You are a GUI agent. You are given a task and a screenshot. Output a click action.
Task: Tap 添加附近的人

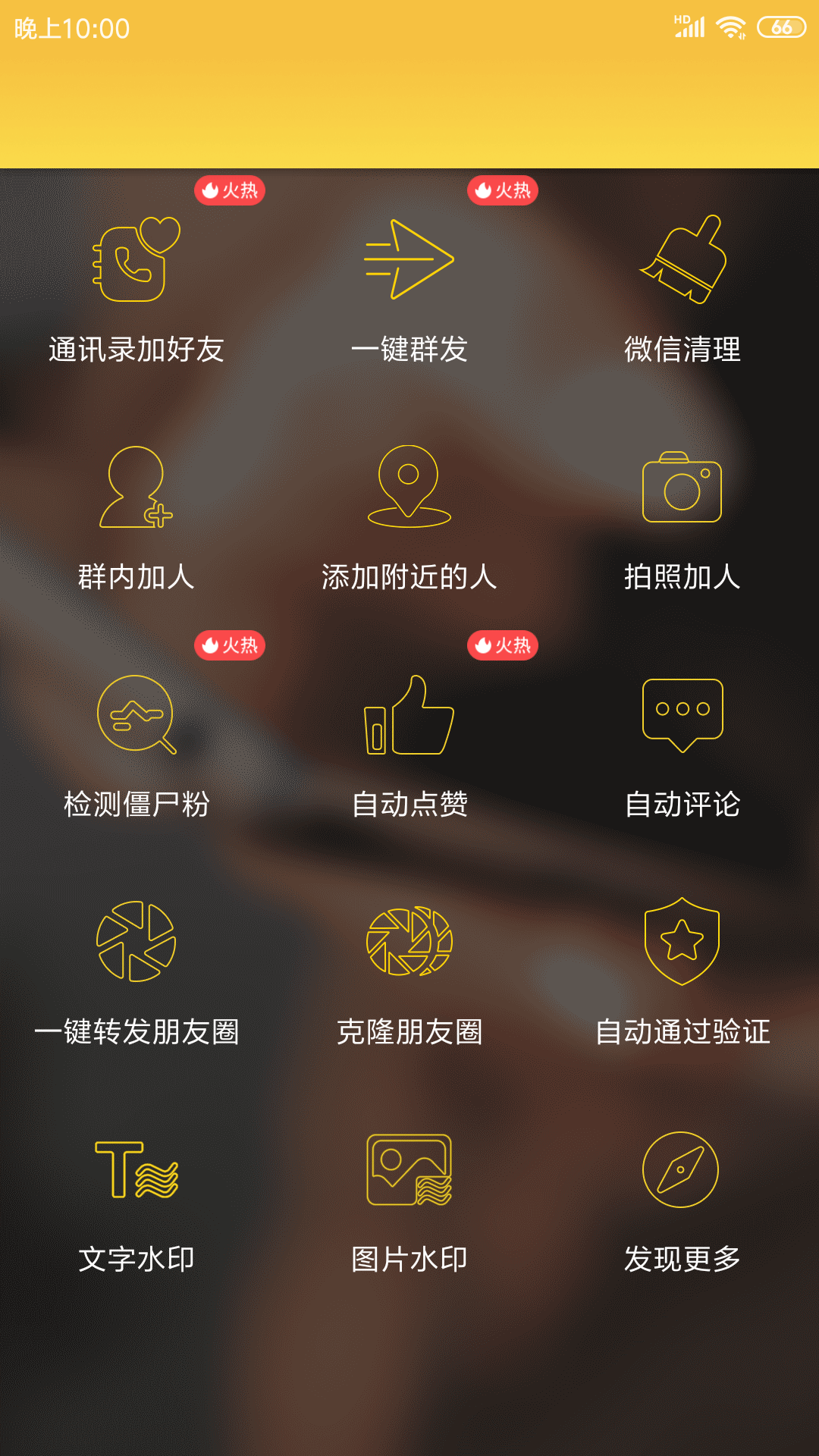click(409, 517)
